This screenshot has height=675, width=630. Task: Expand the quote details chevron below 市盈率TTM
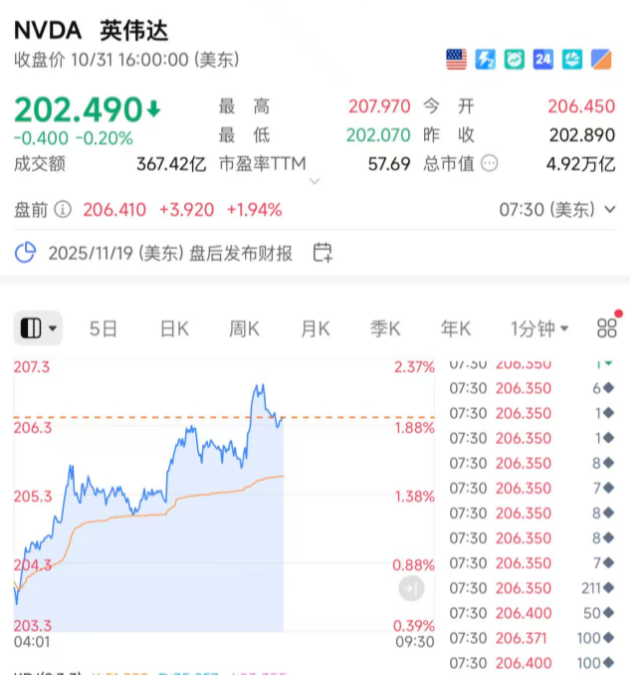point(315,182)
